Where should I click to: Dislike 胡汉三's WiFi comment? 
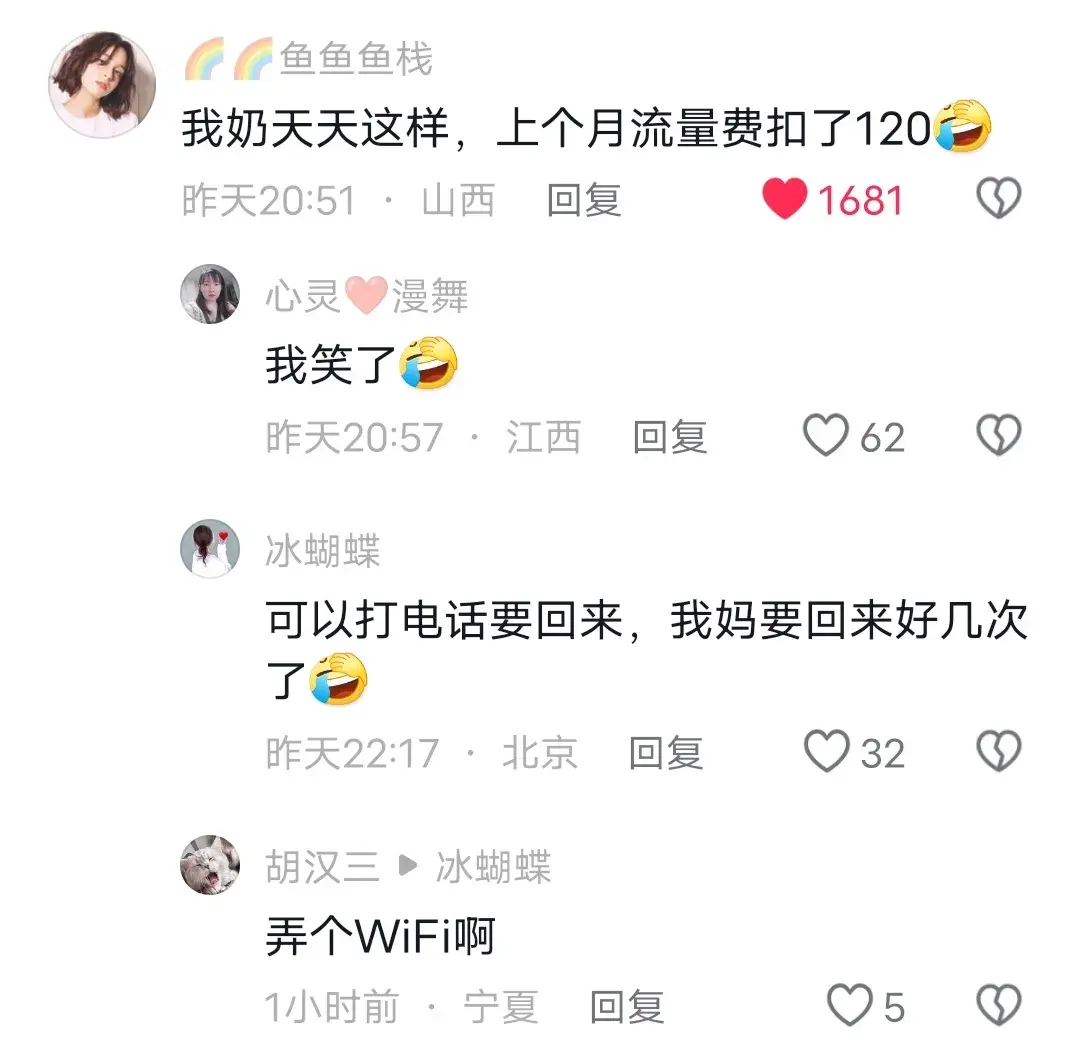tap(997, 1006)
